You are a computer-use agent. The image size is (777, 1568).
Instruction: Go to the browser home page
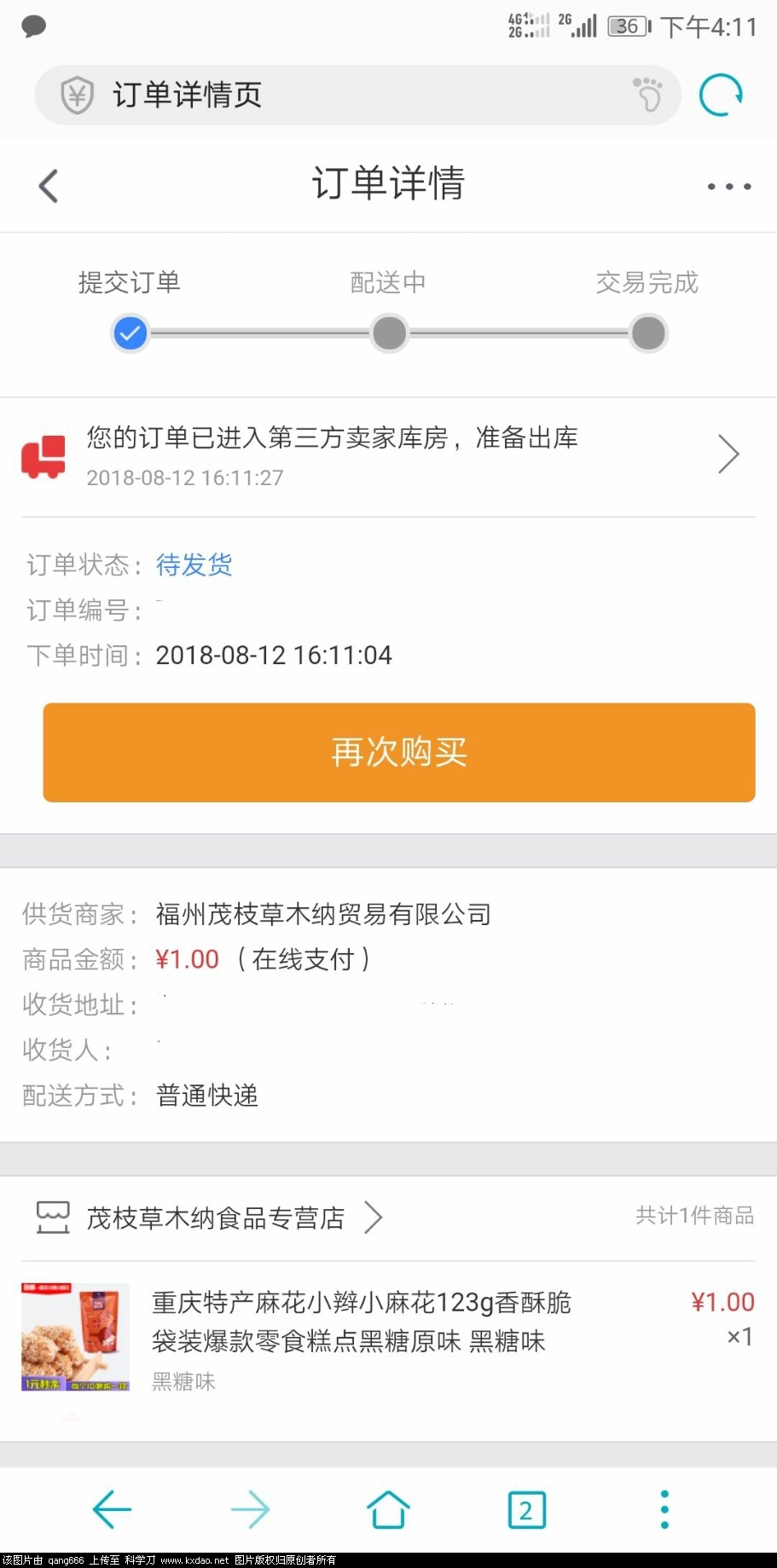pyautogui.click(x=388, y=1510)
